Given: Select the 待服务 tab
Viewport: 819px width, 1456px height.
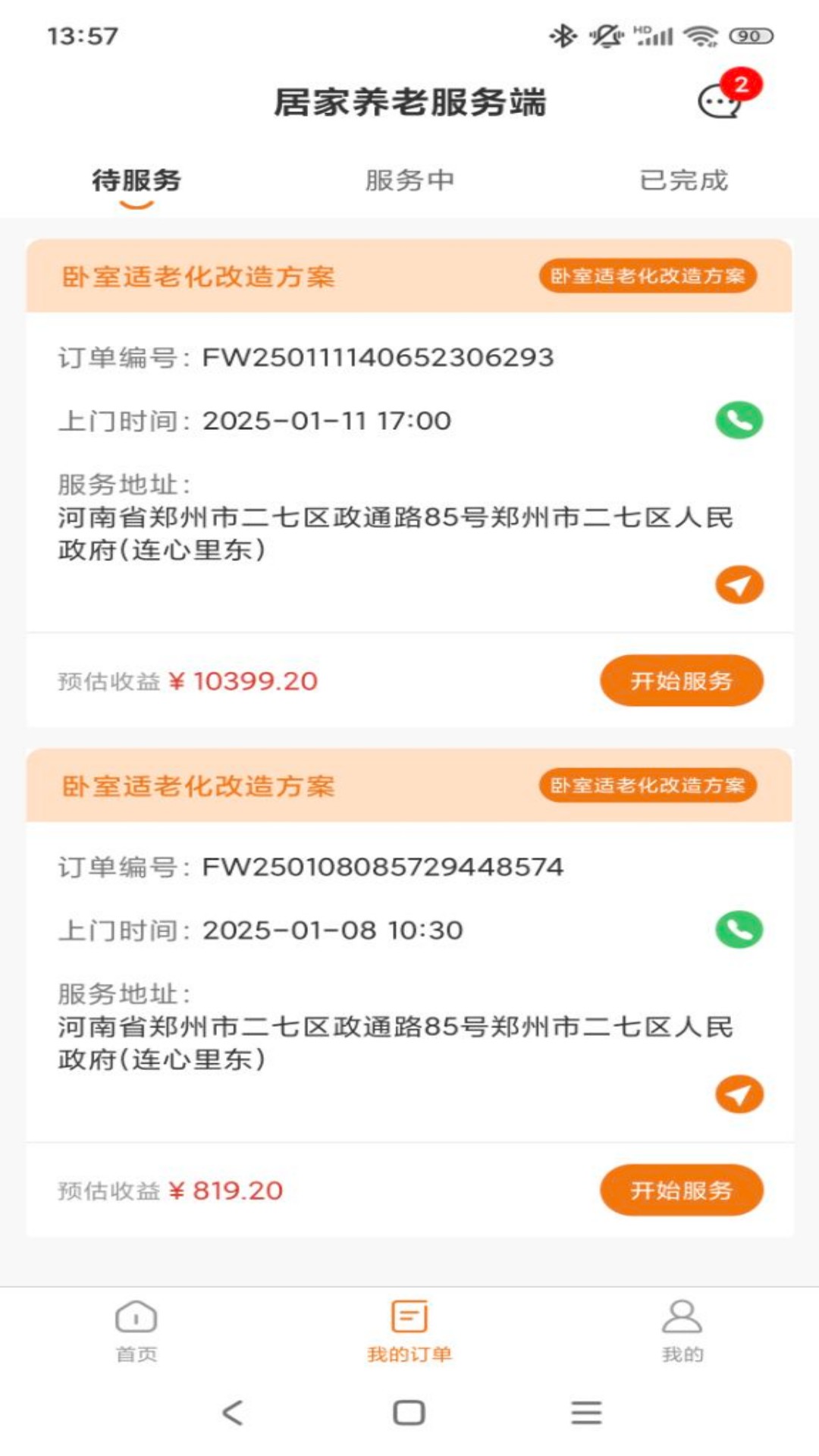Looking at the screenshot, I should tap(136, 180).
